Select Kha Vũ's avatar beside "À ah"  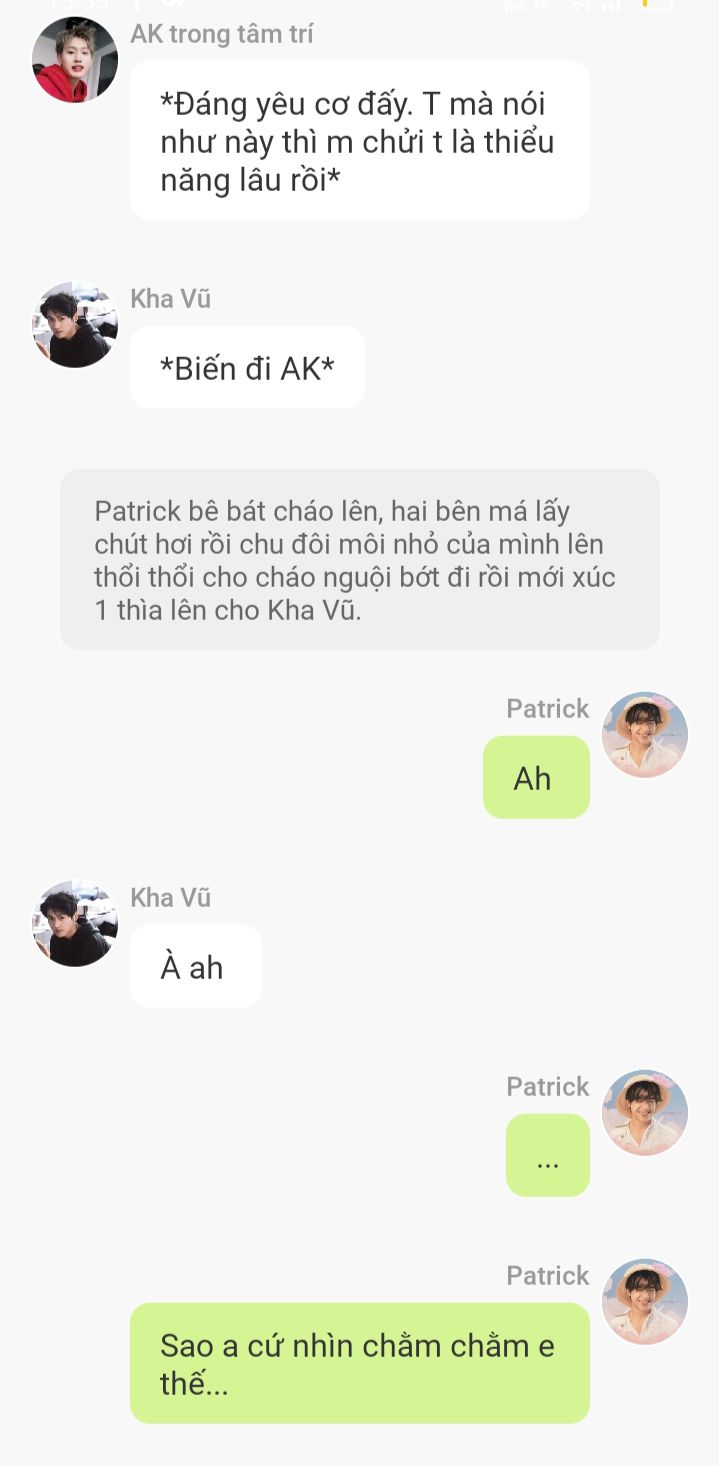point(75,924)
